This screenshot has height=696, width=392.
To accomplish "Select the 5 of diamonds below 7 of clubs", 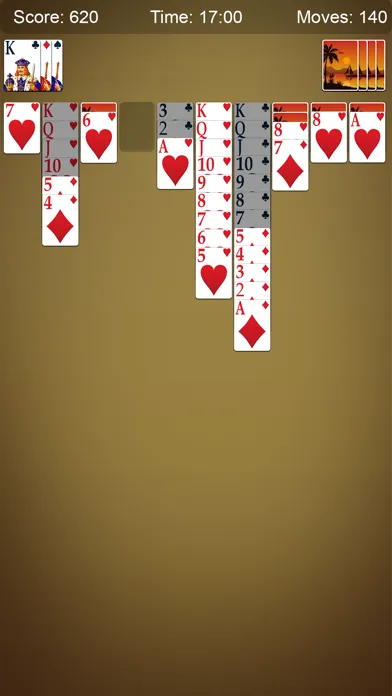I will tap(252, 236).
